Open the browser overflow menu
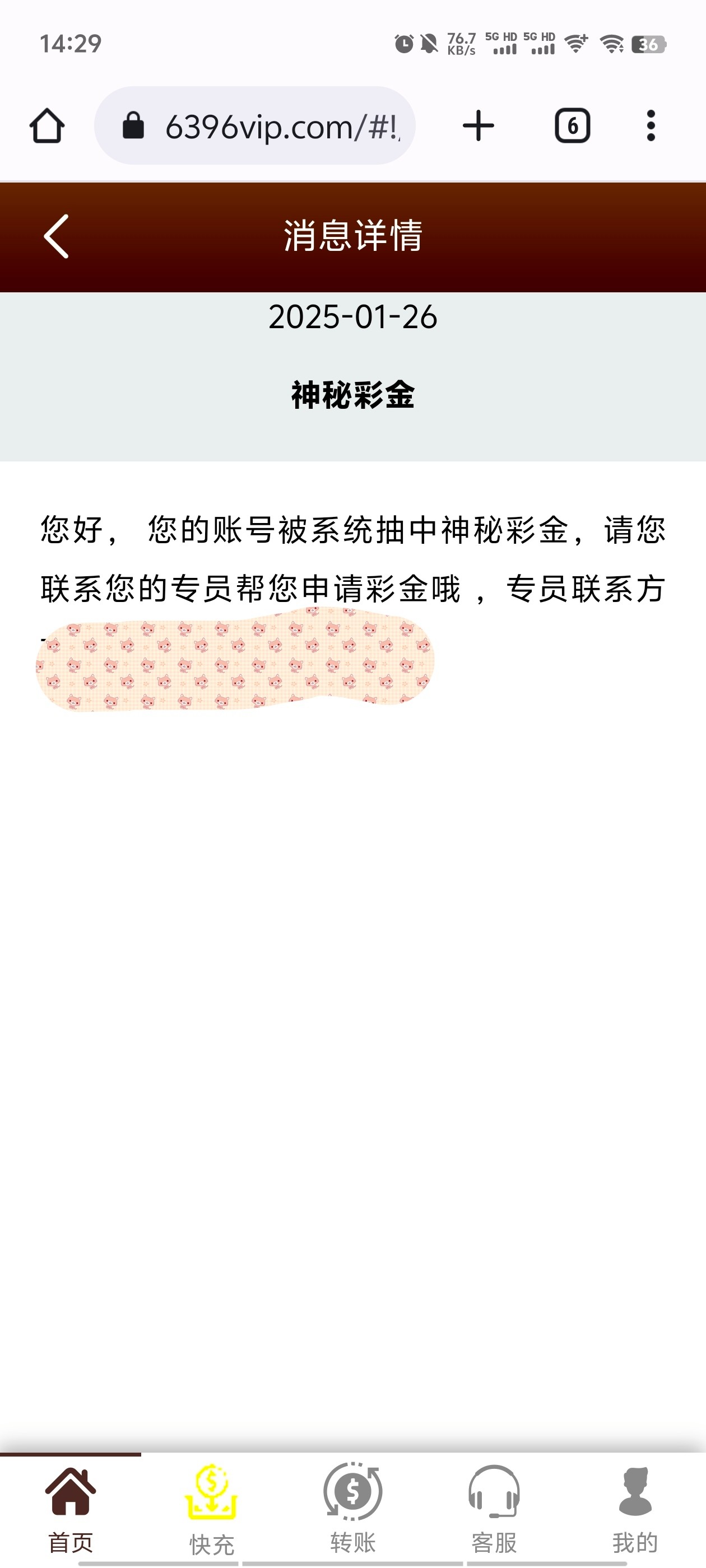Viewport: 706px width, 1568px height. pos(651,126)
